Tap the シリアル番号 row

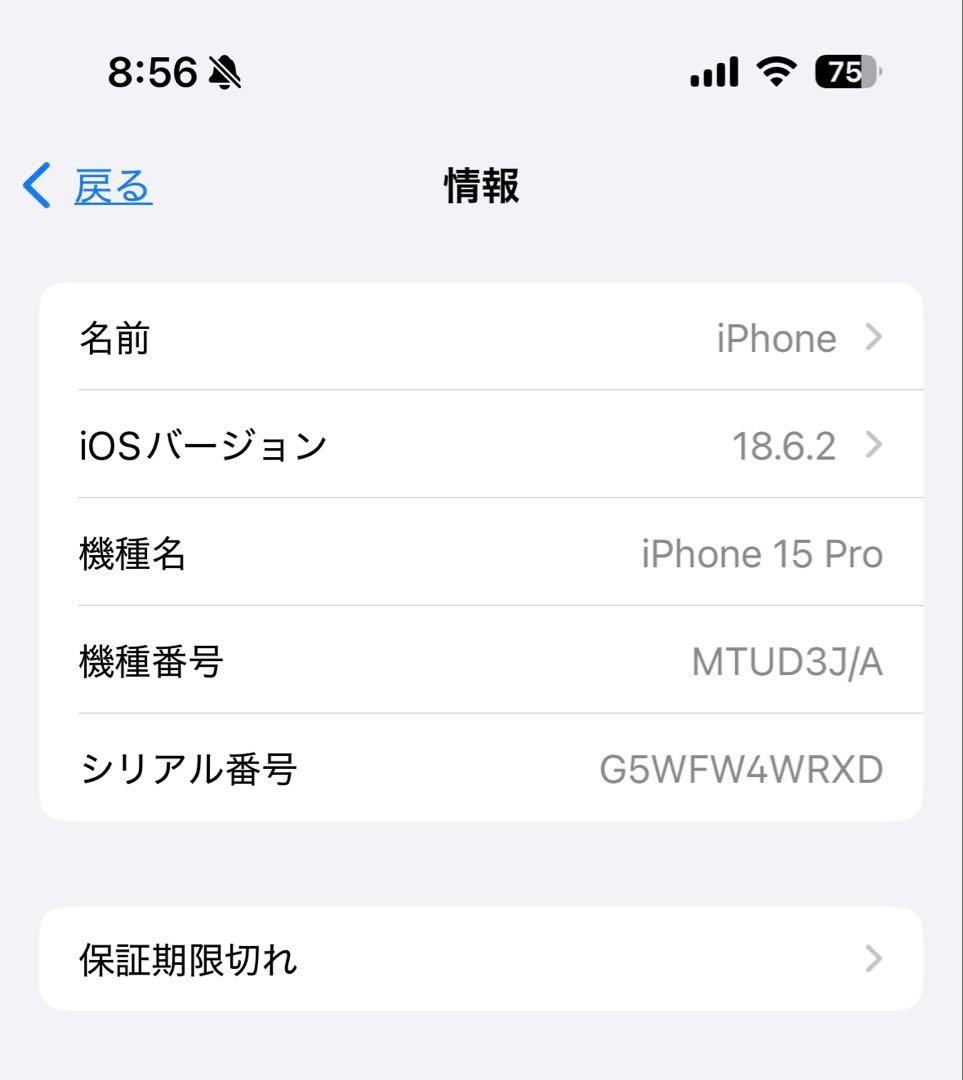point(480,769)
